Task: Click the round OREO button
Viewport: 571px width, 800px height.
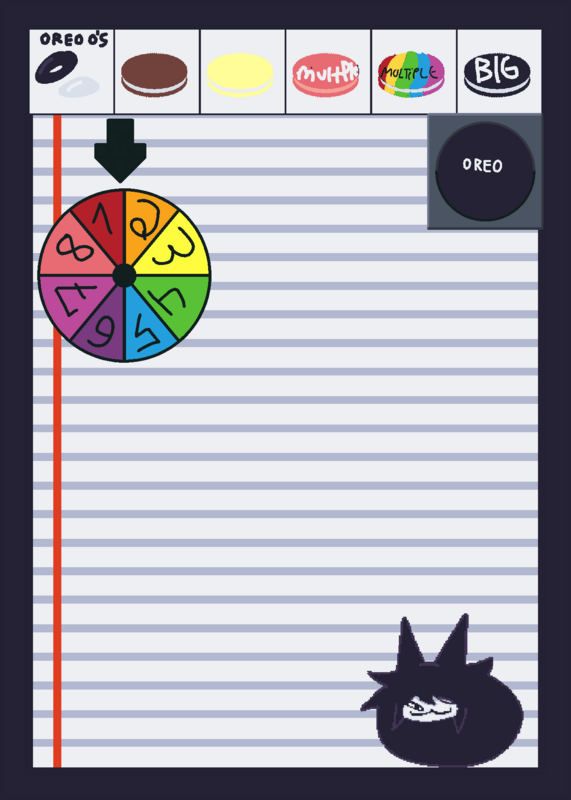Action: coord(485,172)
